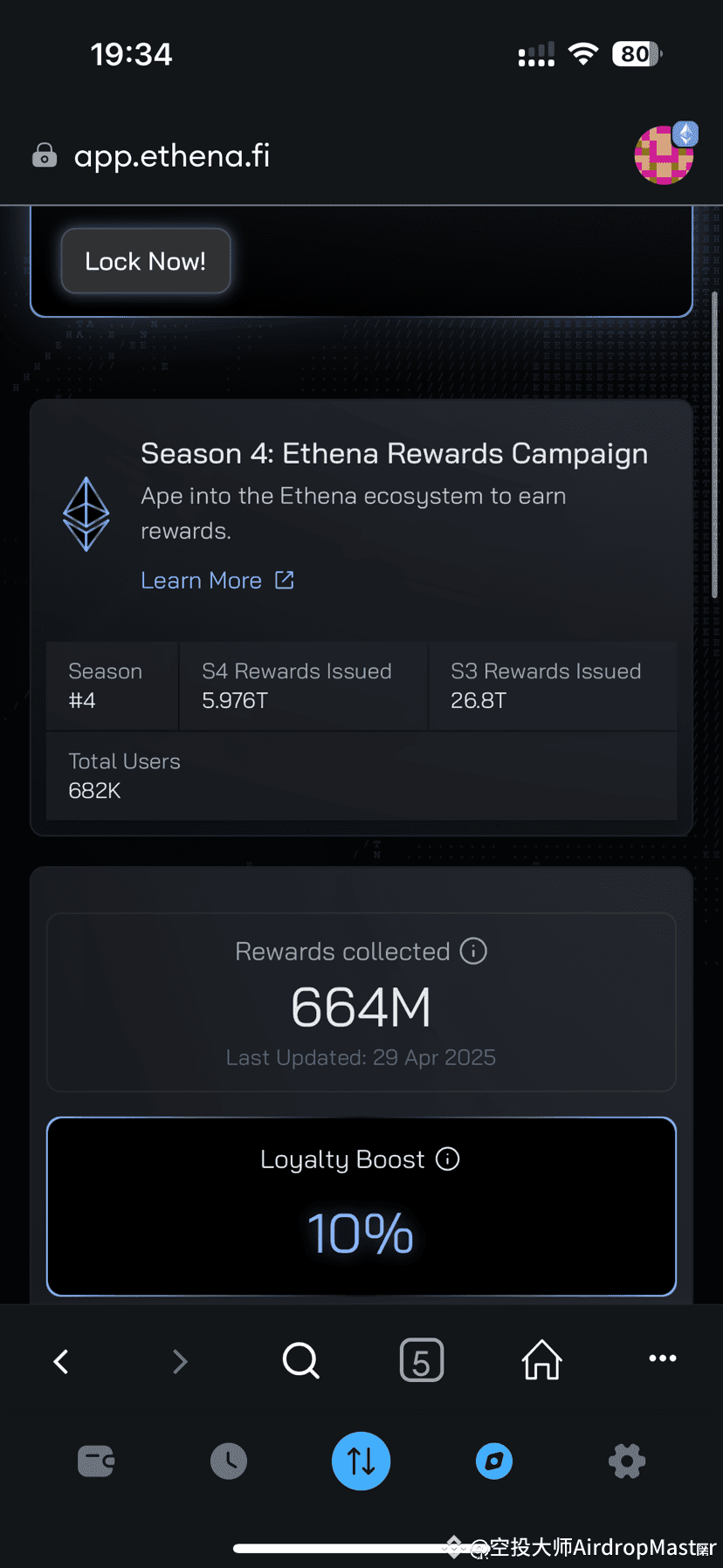Open settings with the gear icon

coord(626,1461)
